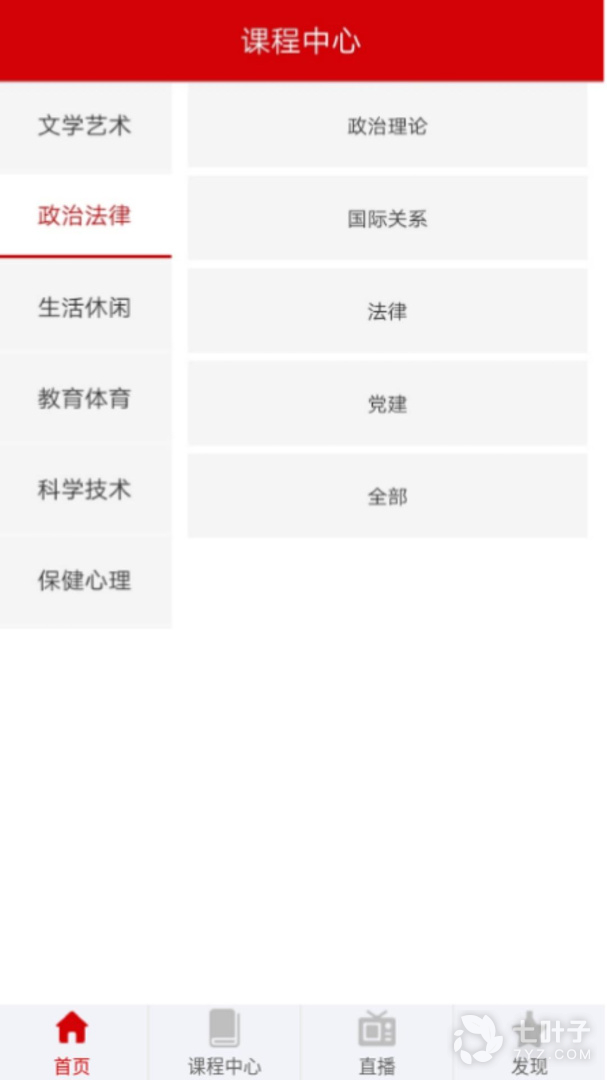Open the 法律 subcategory
Image resolution: width=607 pixels, height=1080 pixels.
click(387, 311)
